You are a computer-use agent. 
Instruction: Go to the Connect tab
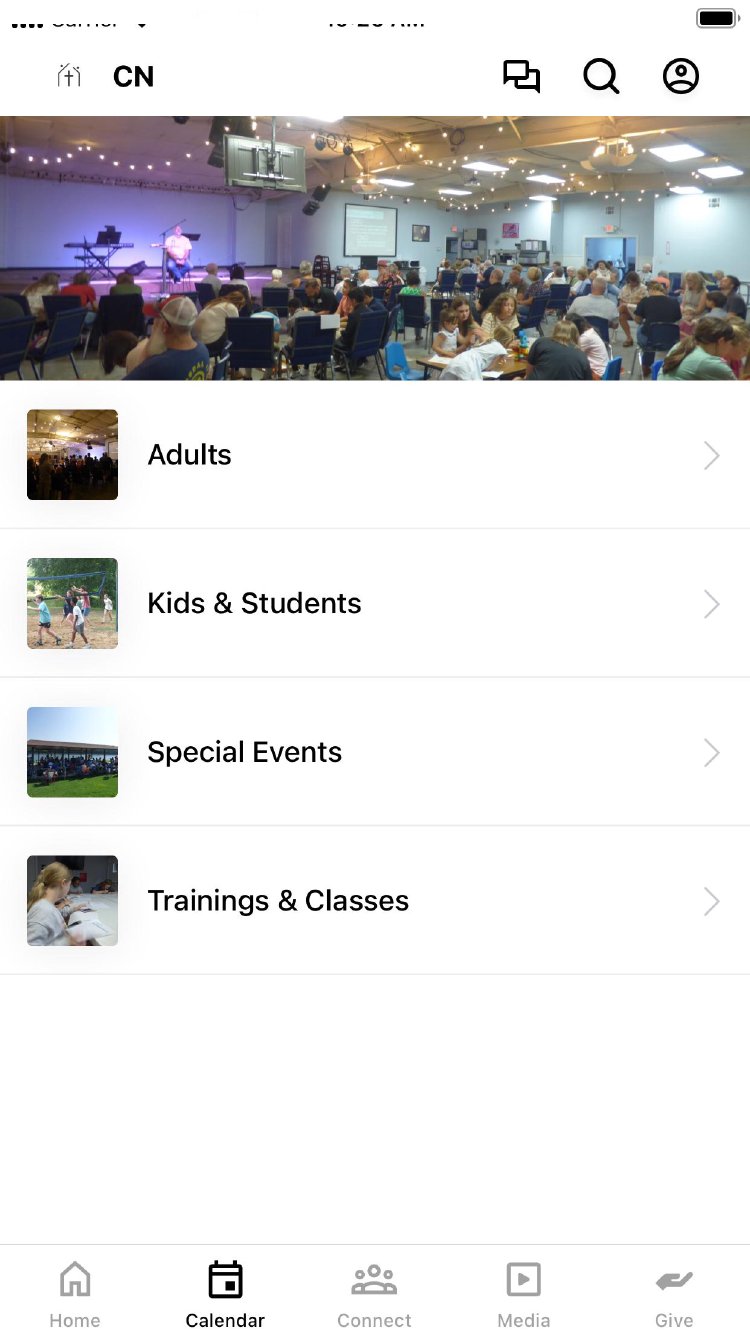click(x=374, y=1294)
